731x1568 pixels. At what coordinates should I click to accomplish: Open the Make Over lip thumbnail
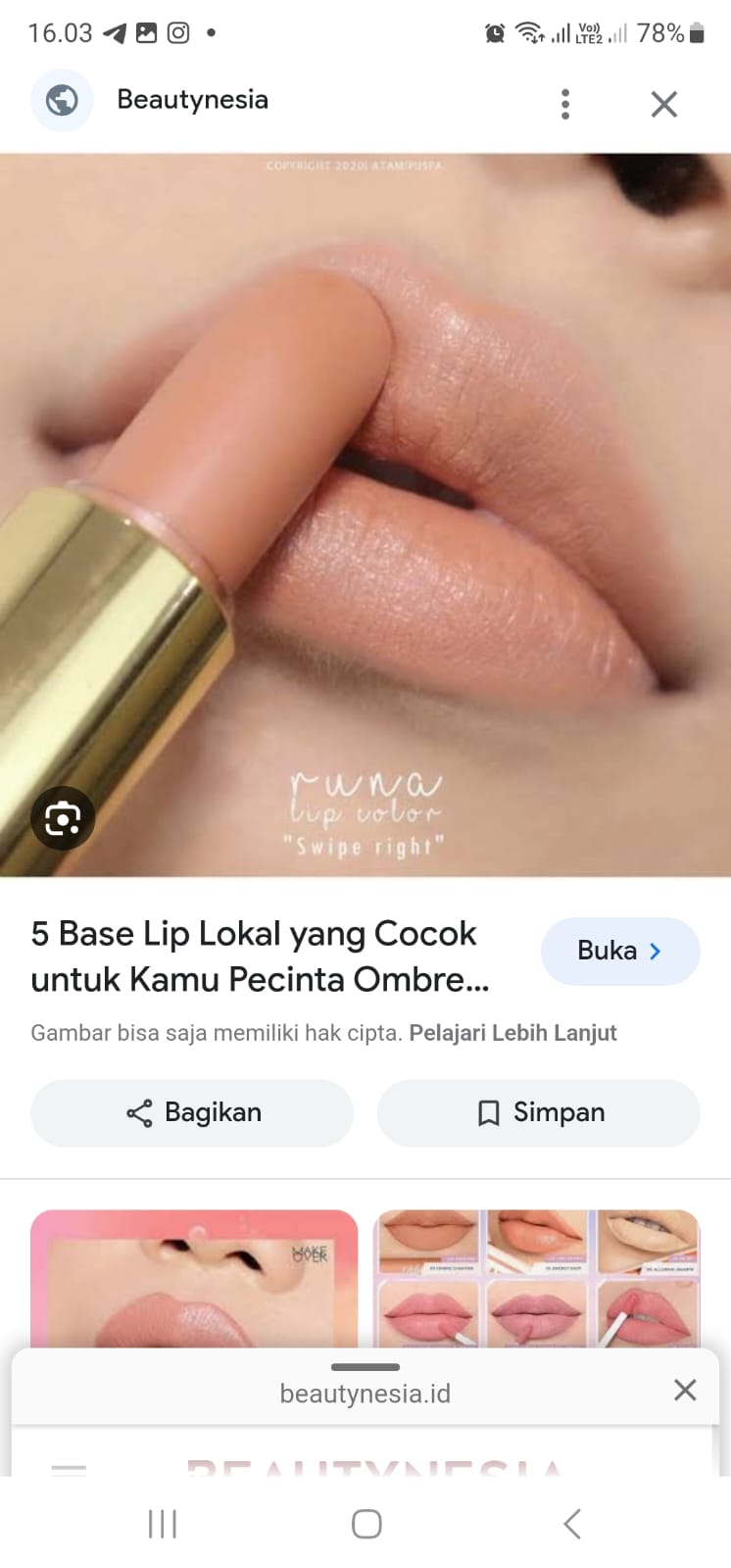[x=194, y=1278]
